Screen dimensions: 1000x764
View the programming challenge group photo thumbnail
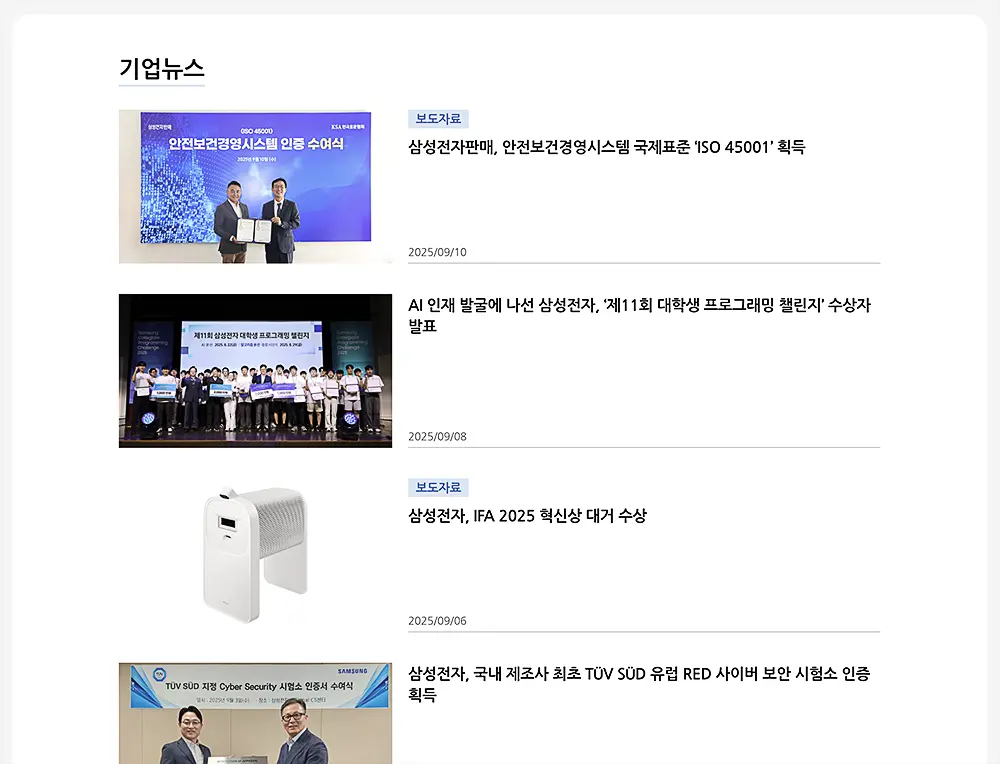coord(255,370)
